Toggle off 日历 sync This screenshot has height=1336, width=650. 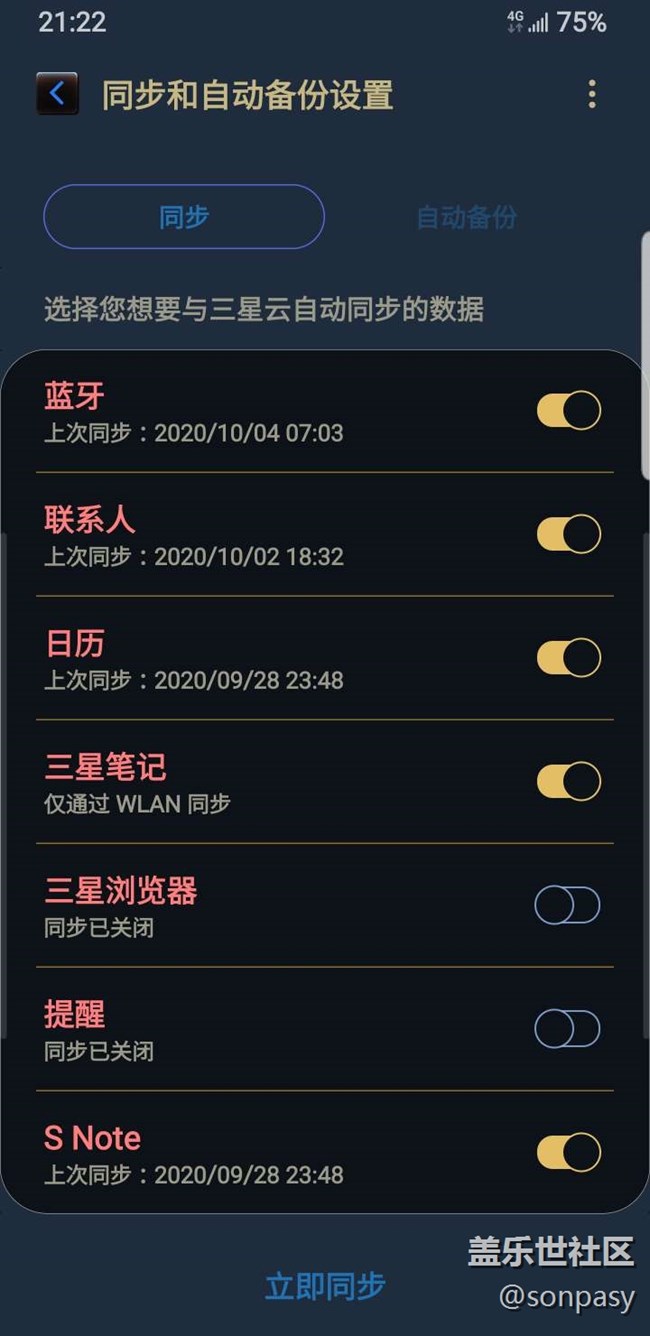point(568,658)
